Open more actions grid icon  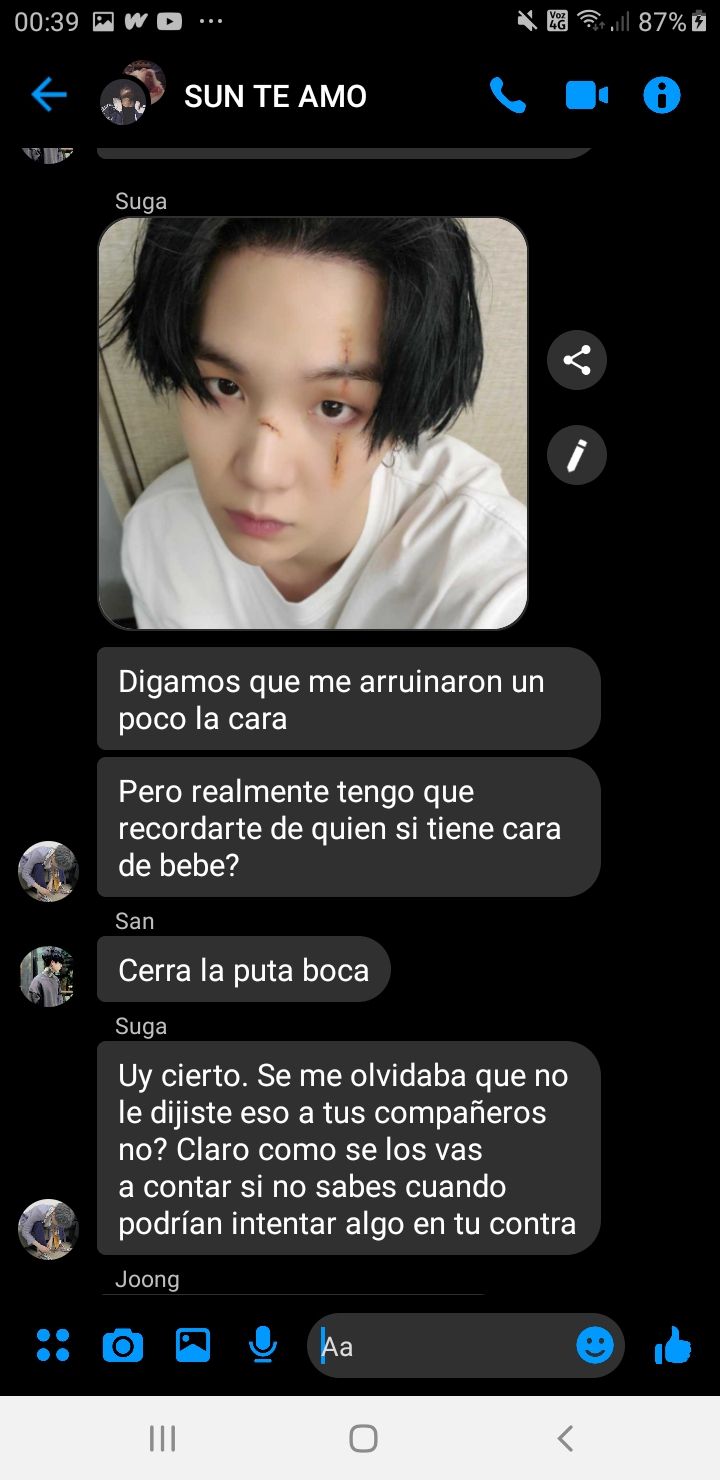[x=53, y=1346]
